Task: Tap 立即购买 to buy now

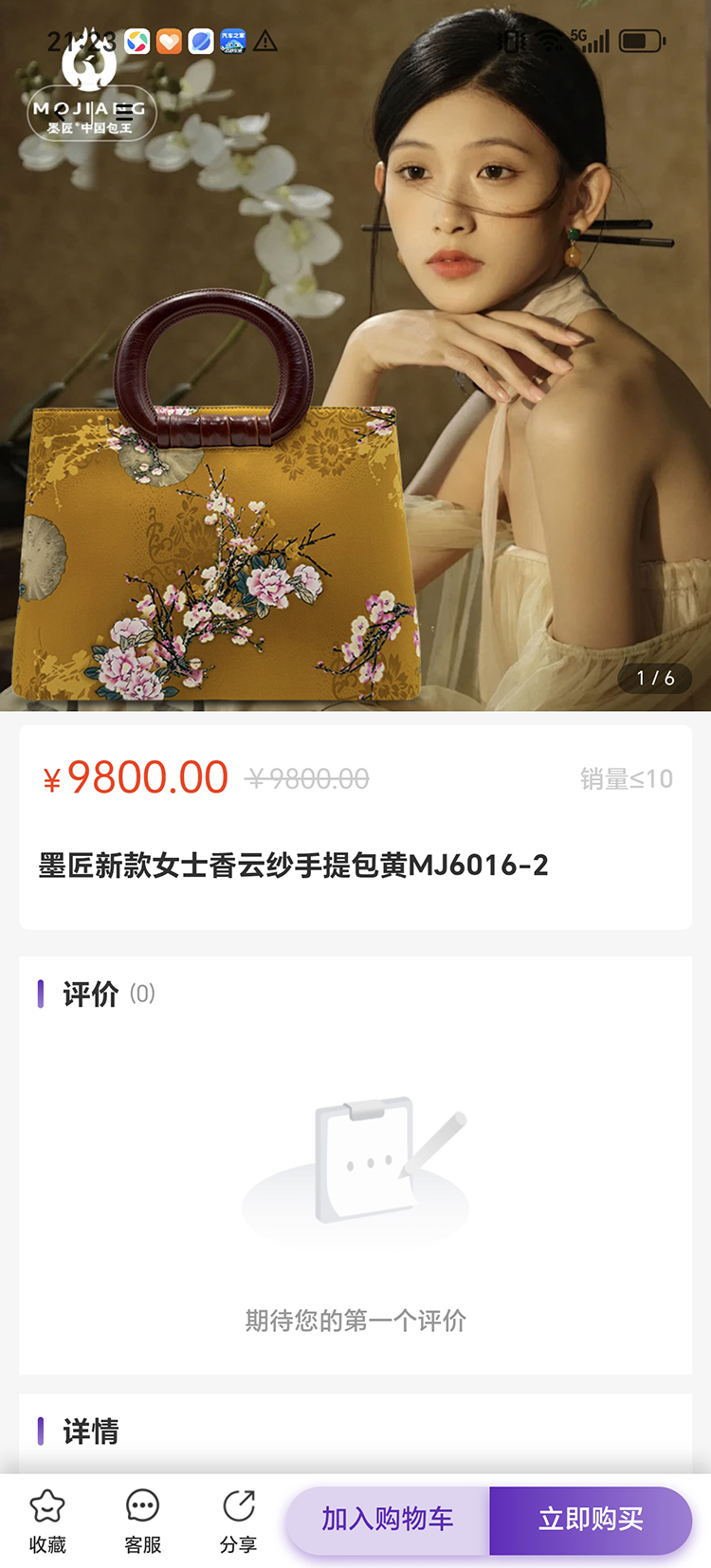Action: click(x=590, y=1521)
